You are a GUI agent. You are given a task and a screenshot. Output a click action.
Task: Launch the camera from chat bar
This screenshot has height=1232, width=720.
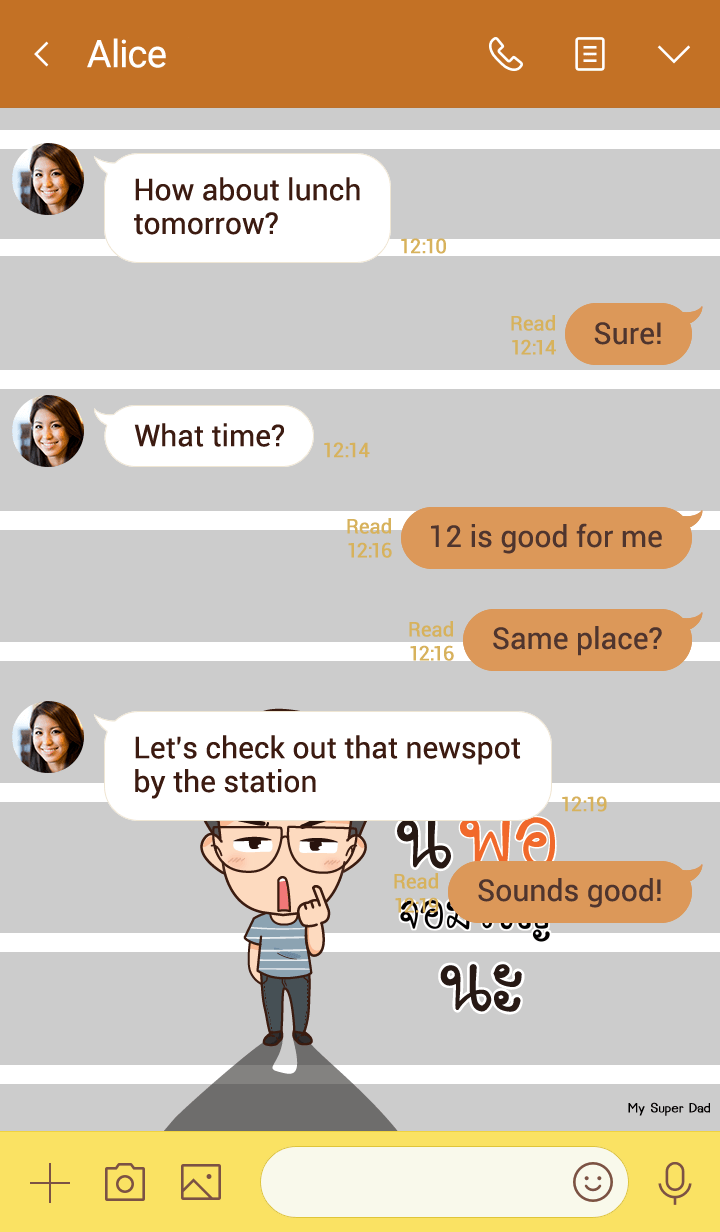pos(125,1183)
